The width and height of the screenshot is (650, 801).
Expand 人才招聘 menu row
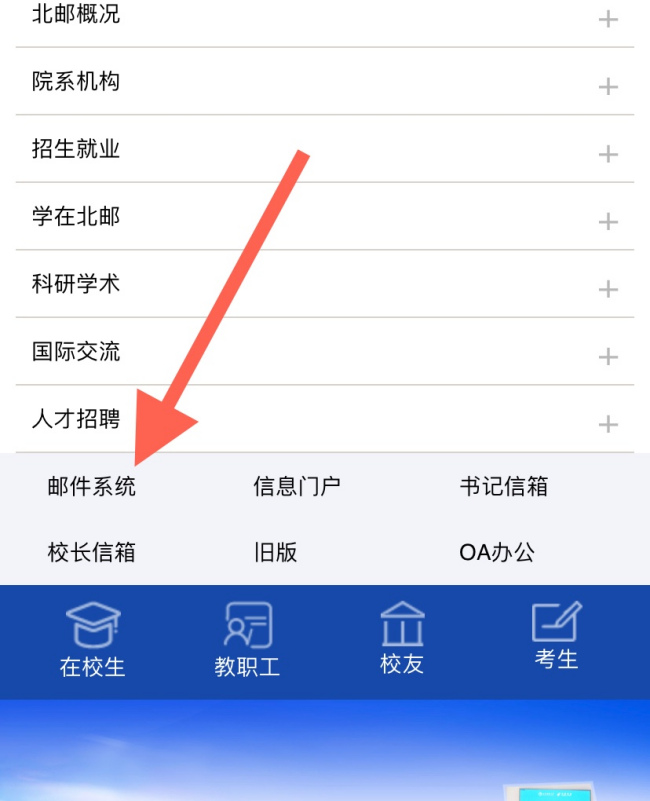pos(607,424)
